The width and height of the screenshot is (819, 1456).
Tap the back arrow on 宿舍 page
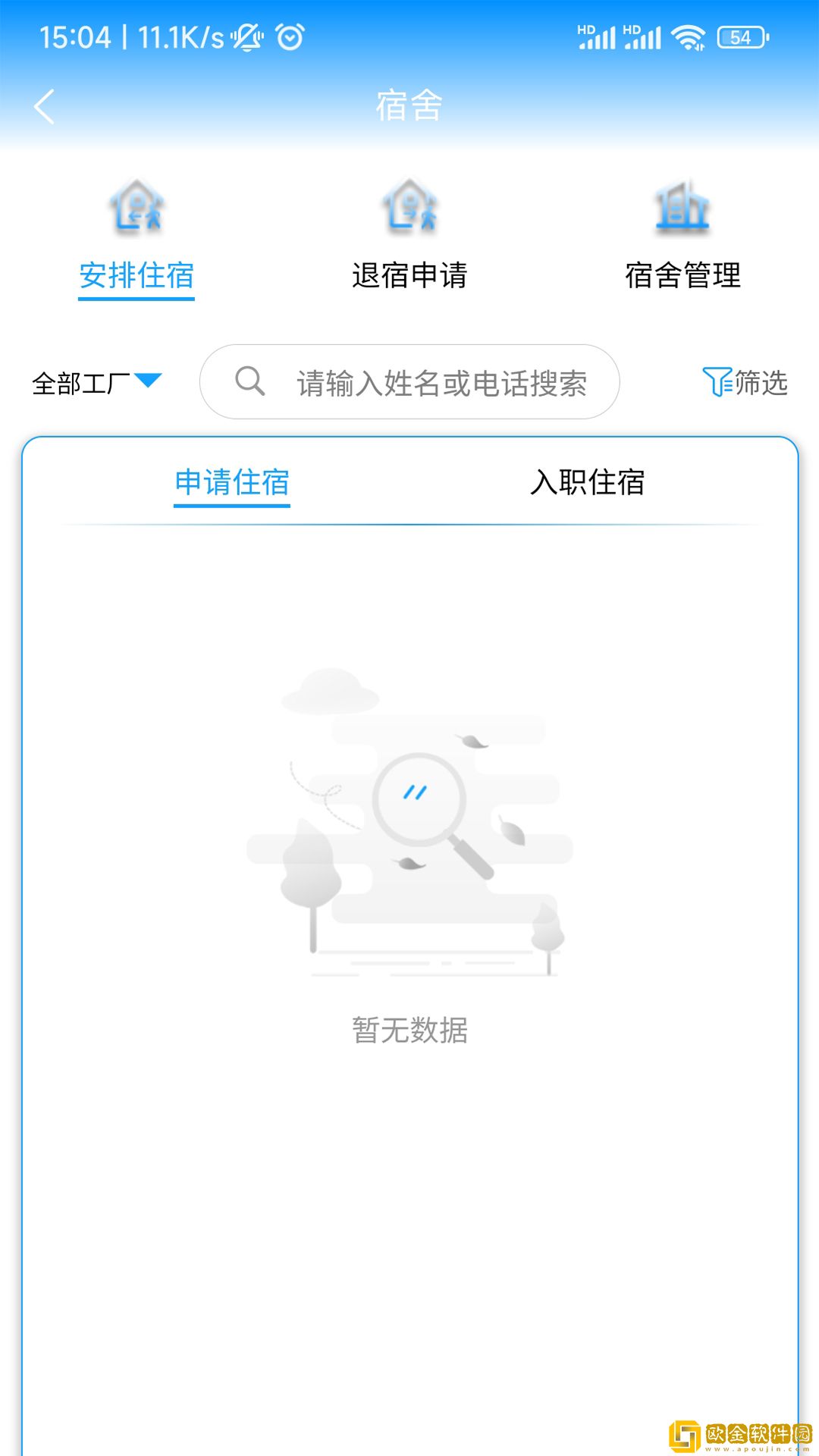point(45,106)
